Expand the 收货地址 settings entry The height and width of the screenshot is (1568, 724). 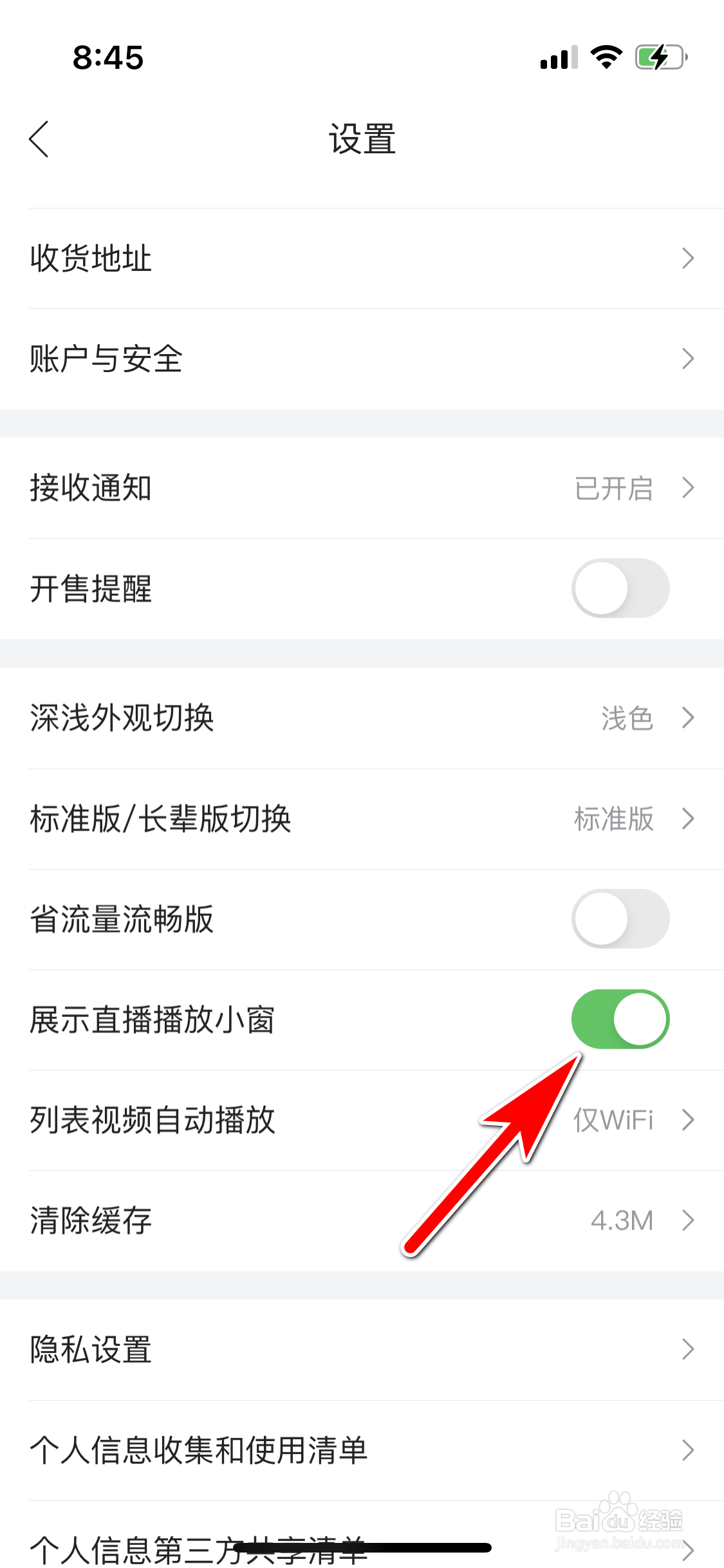point(362,259)
